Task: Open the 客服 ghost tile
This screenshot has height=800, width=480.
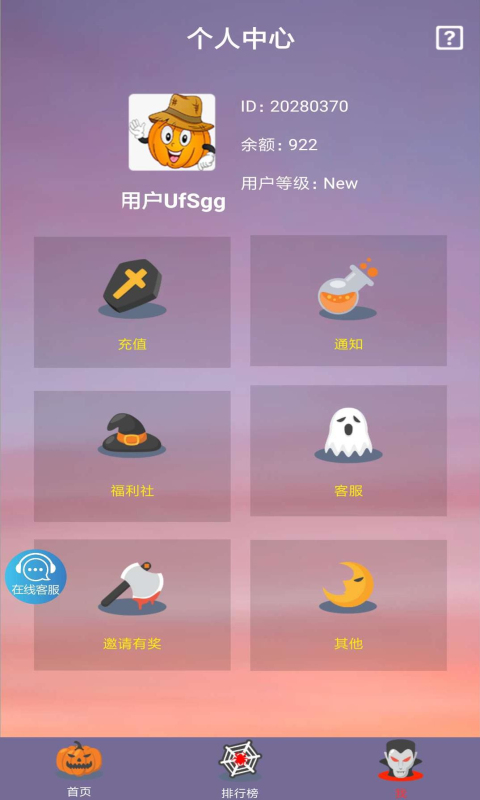Action: coord(348,451)
